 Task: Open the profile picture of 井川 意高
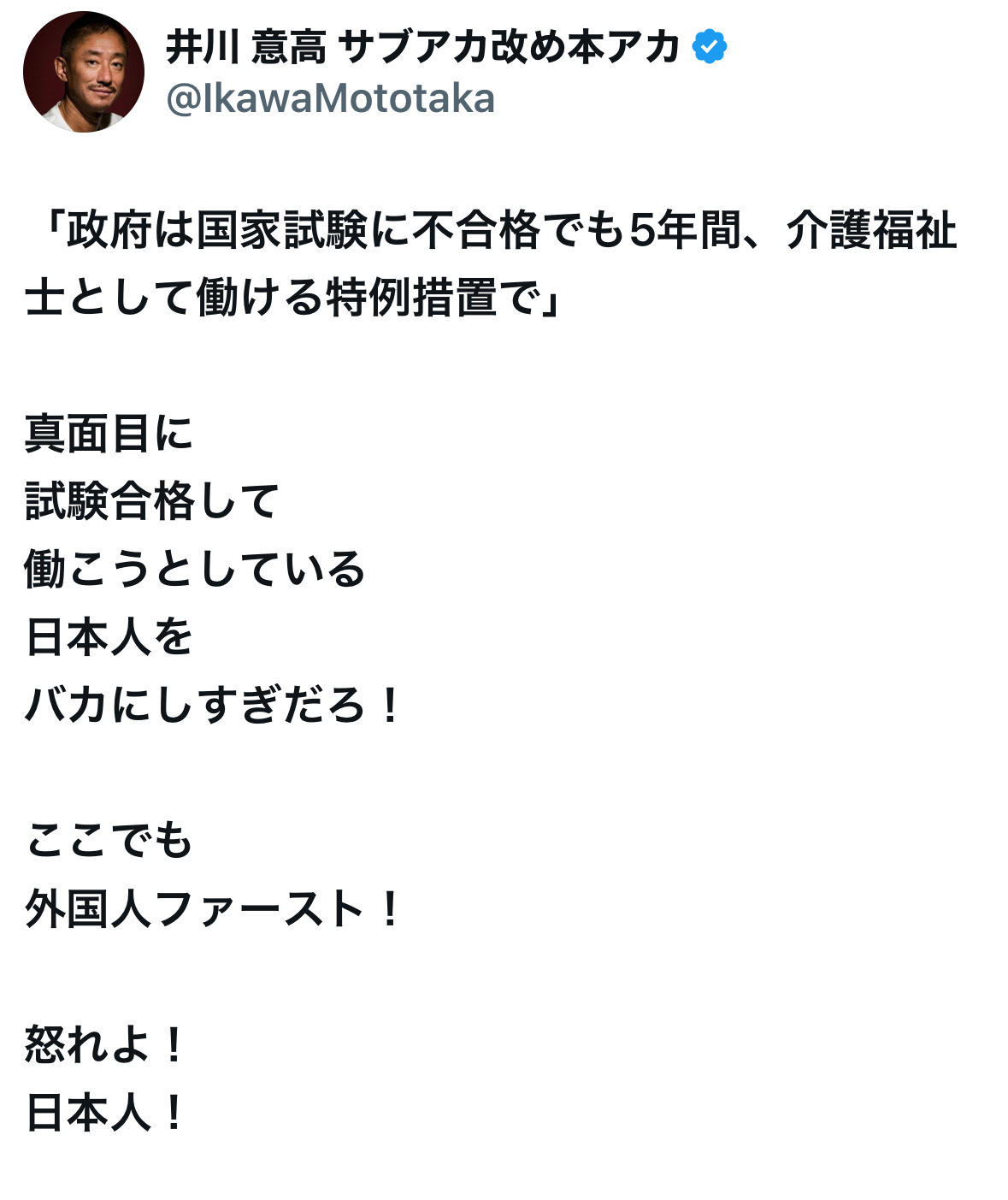83,73
